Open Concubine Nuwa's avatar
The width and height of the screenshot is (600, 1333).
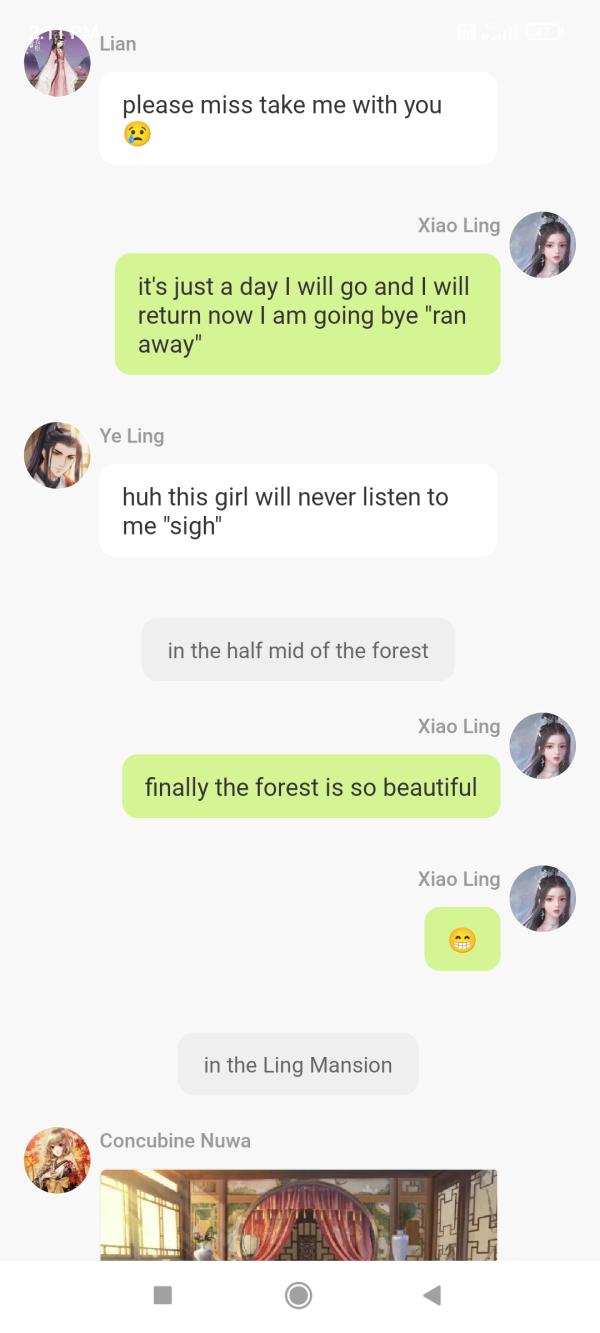[57, 1160]
